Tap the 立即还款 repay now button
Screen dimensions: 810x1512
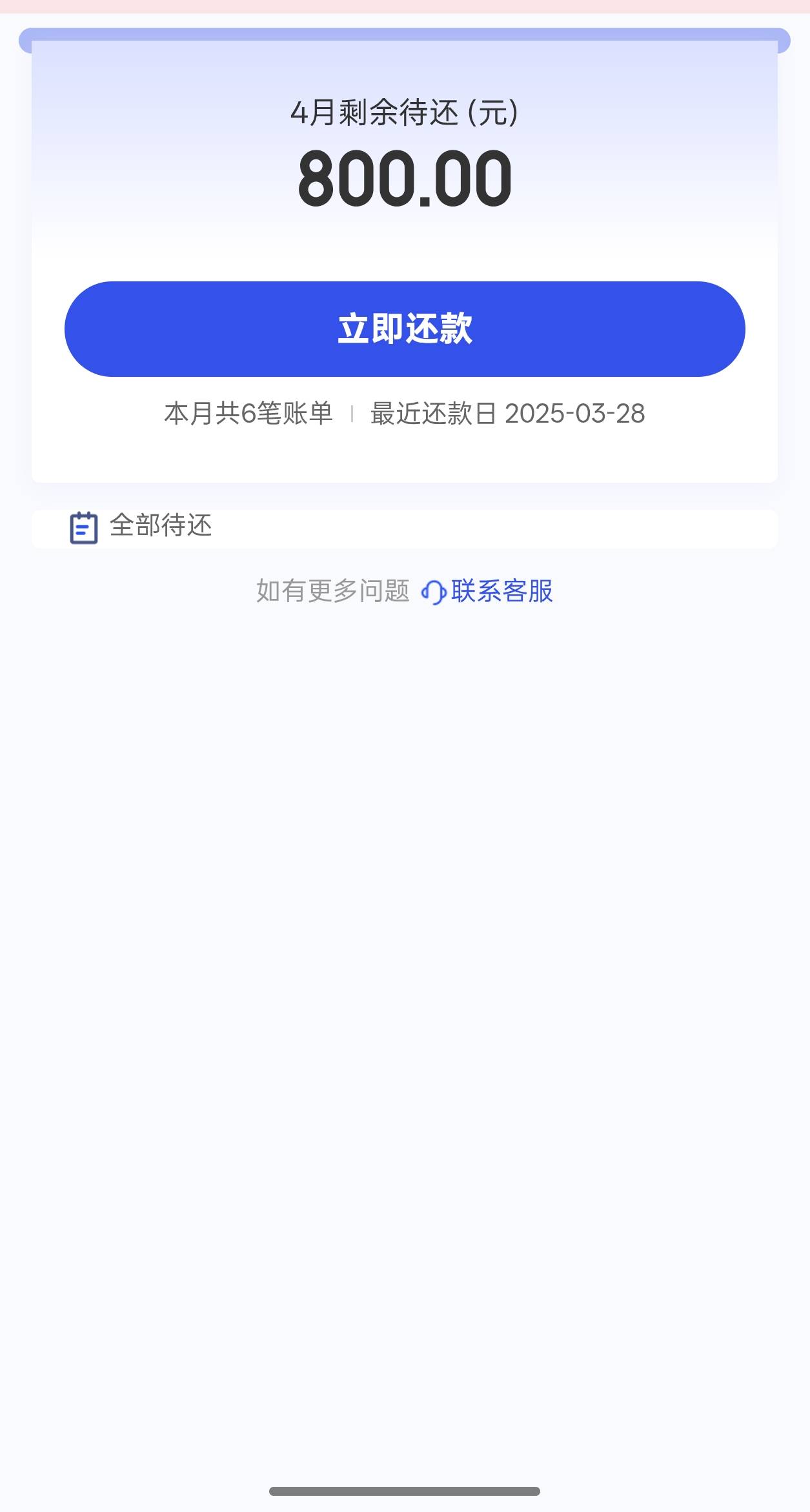pyautogui.click(x=405, y=329)
